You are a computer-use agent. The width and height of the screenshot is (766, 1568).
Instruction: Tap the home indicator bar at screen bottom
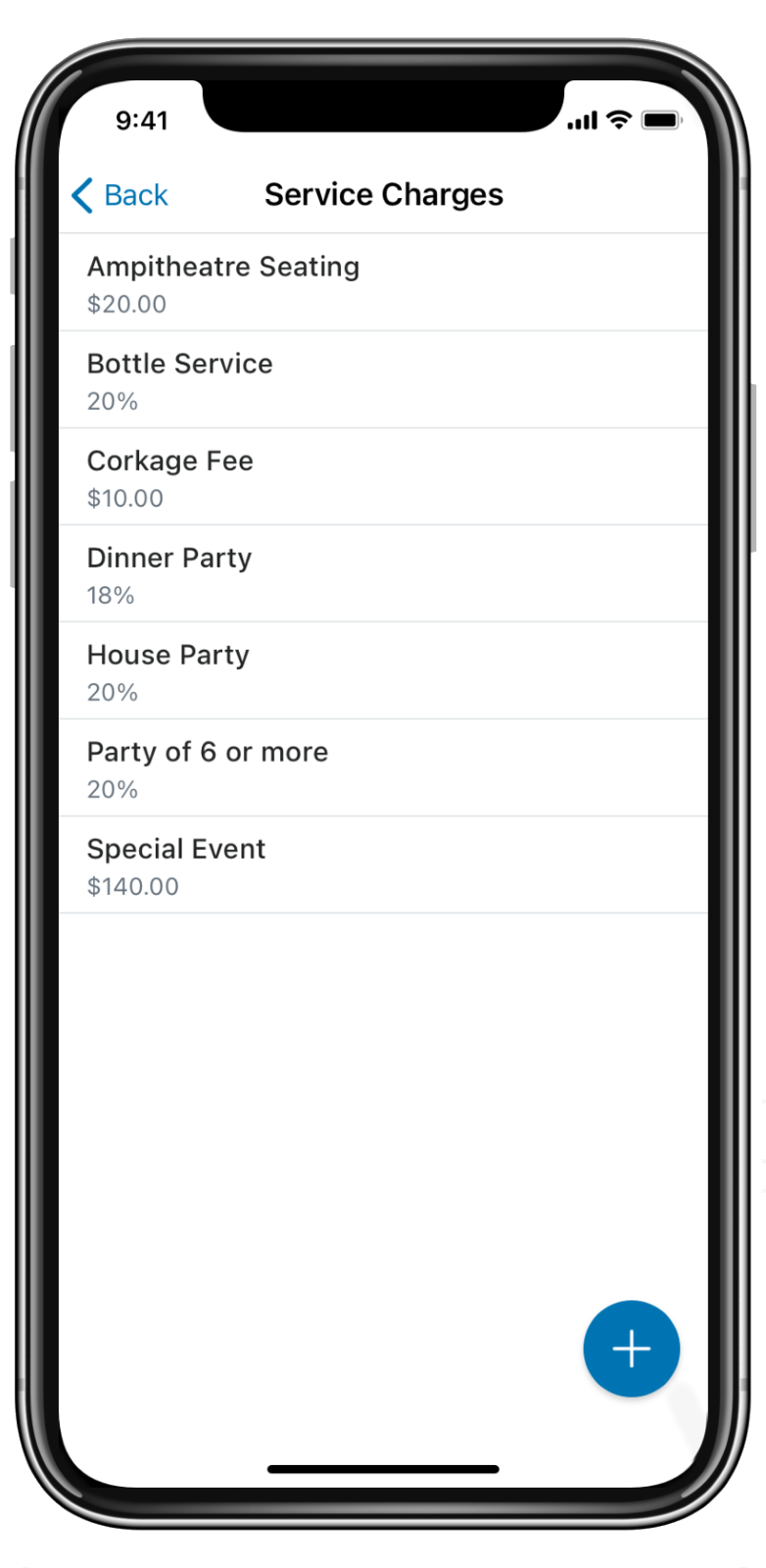click(383, 1469)
